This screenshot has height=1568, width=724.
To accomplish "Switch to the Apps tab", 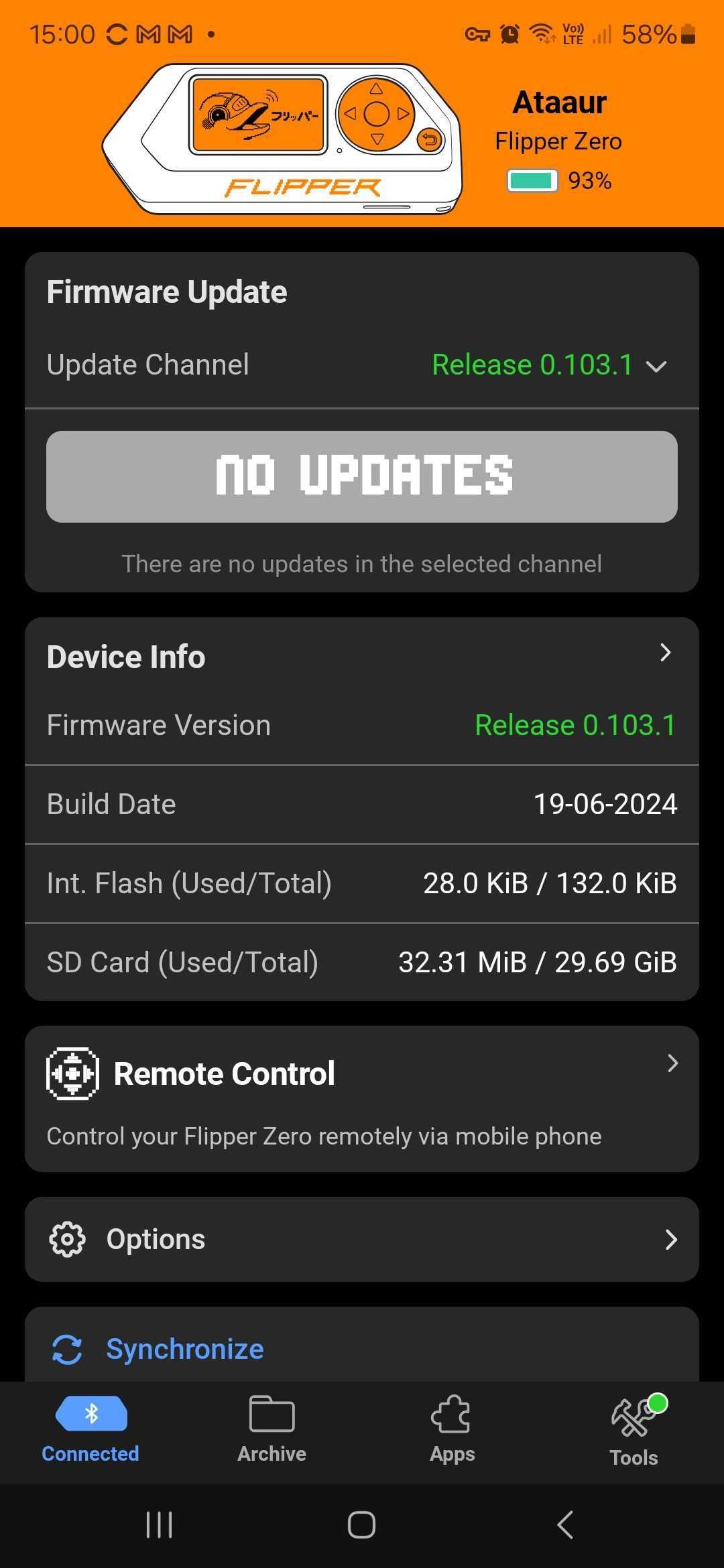I will click(x=452, y=1429).
